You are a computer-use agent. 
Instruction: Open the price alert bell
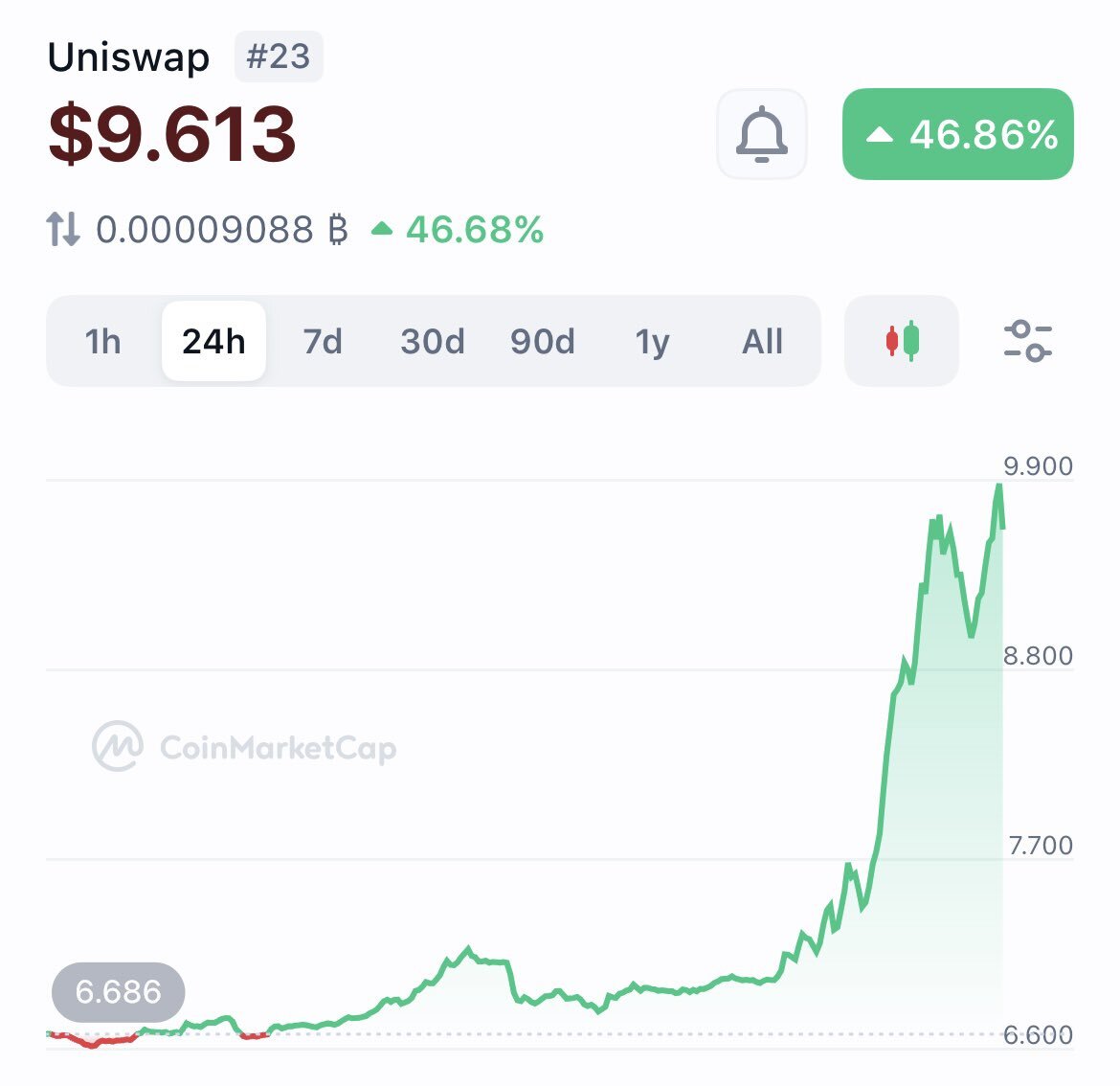click(x=761, y=134)
